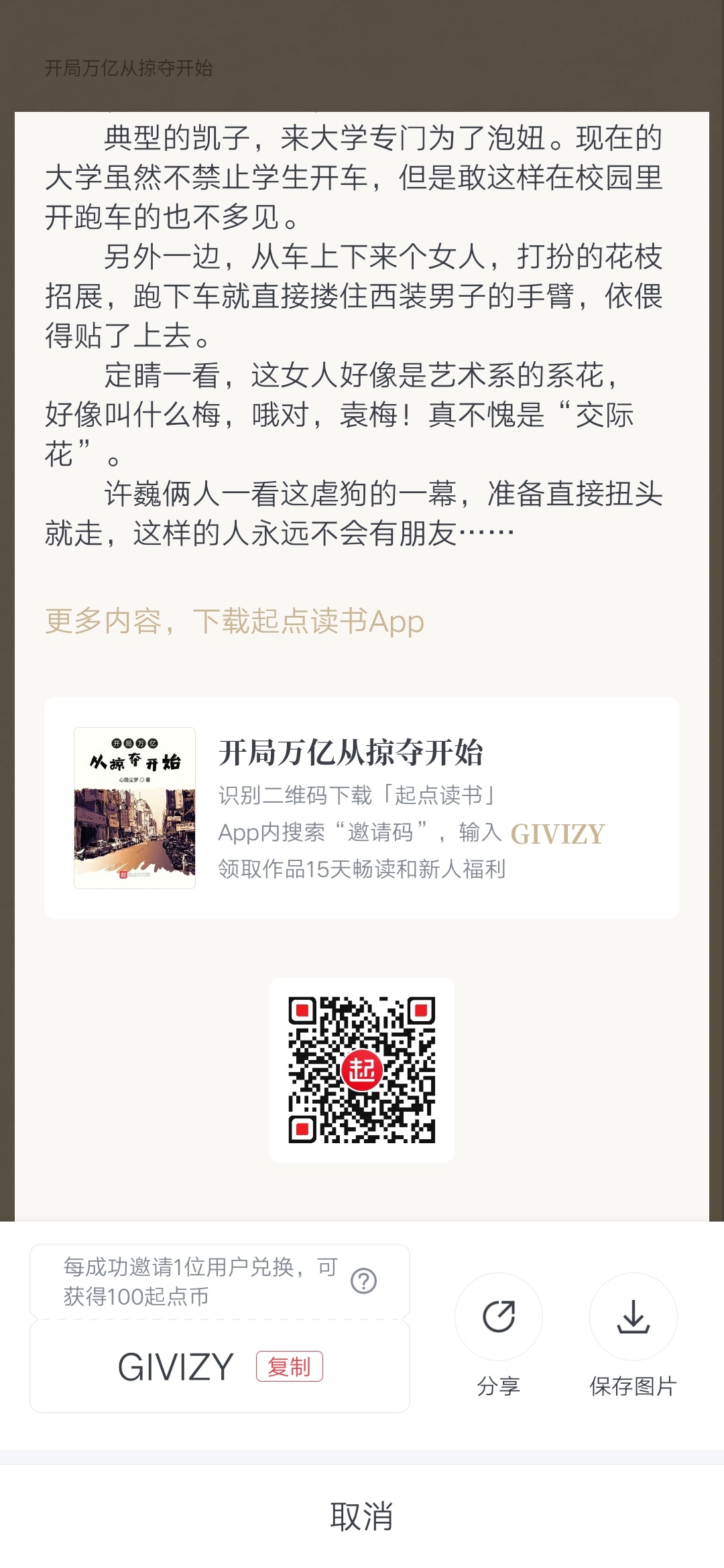Open the invite reward help question mark
This screenshot has width=724, height=1568.
[x=363, y=1281]
